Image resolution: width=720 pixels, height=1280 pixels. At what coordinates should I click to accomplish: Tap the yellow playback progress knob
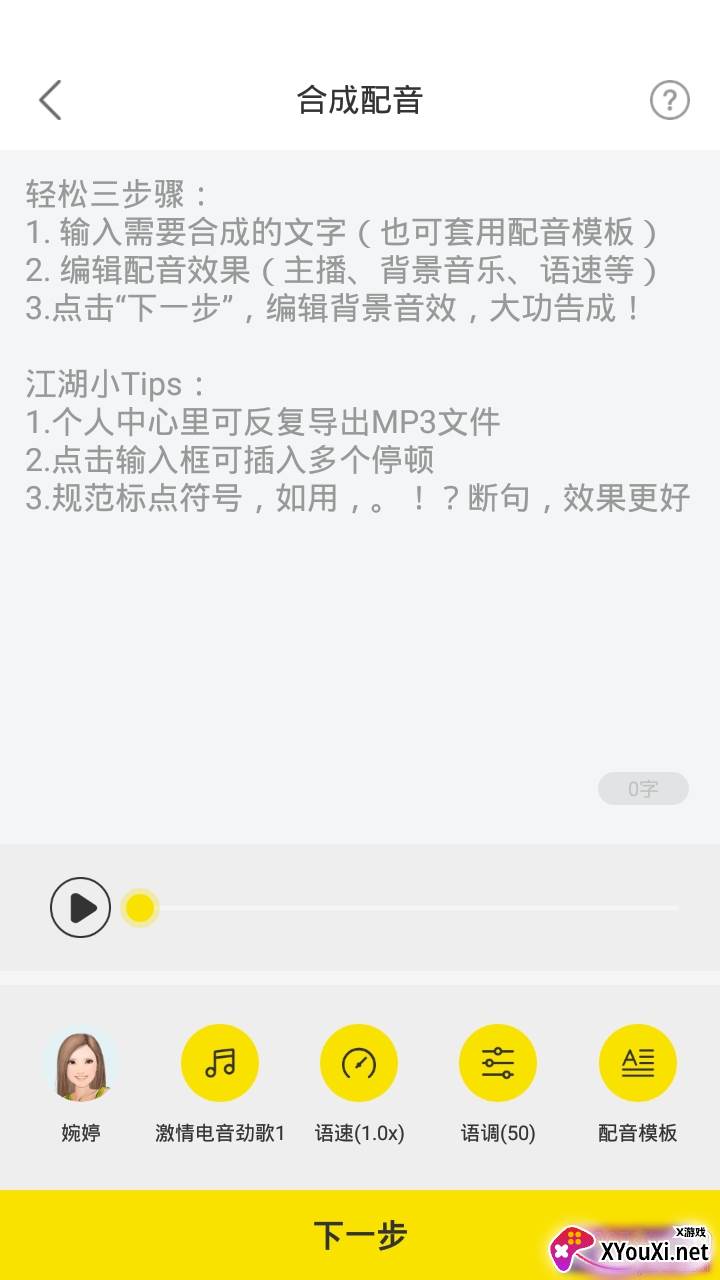coord(140,908)
